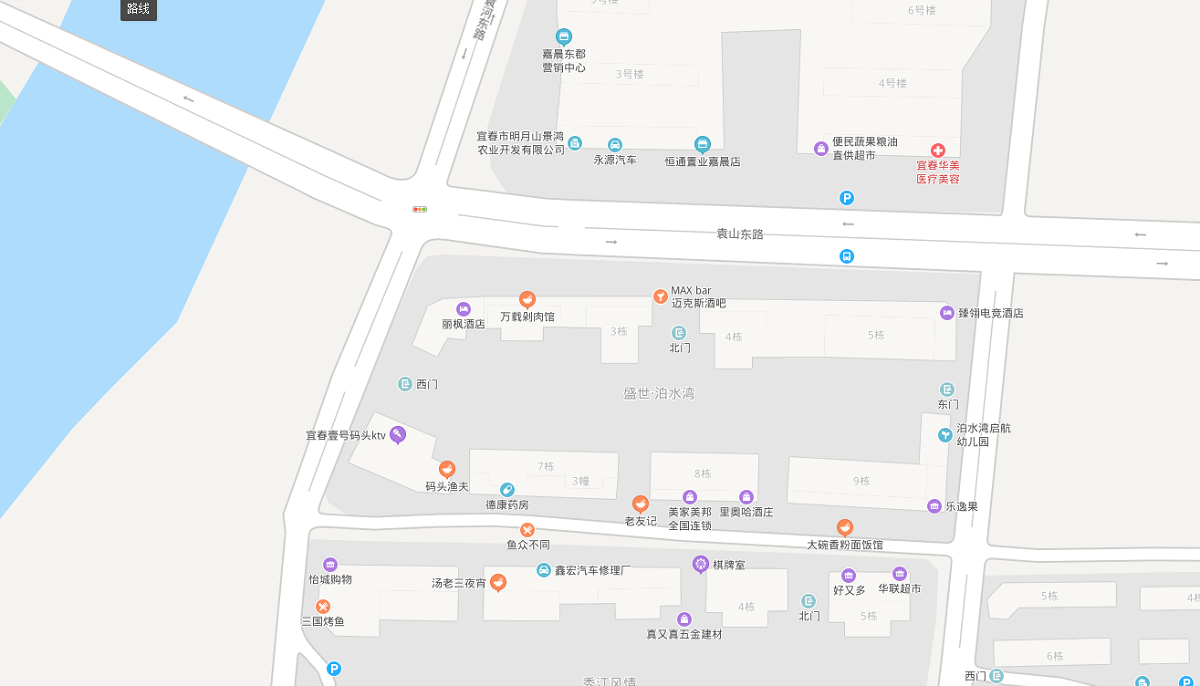Select 怡城购物 shop marker
The image size is (1200, 686).
pos(330,564)
